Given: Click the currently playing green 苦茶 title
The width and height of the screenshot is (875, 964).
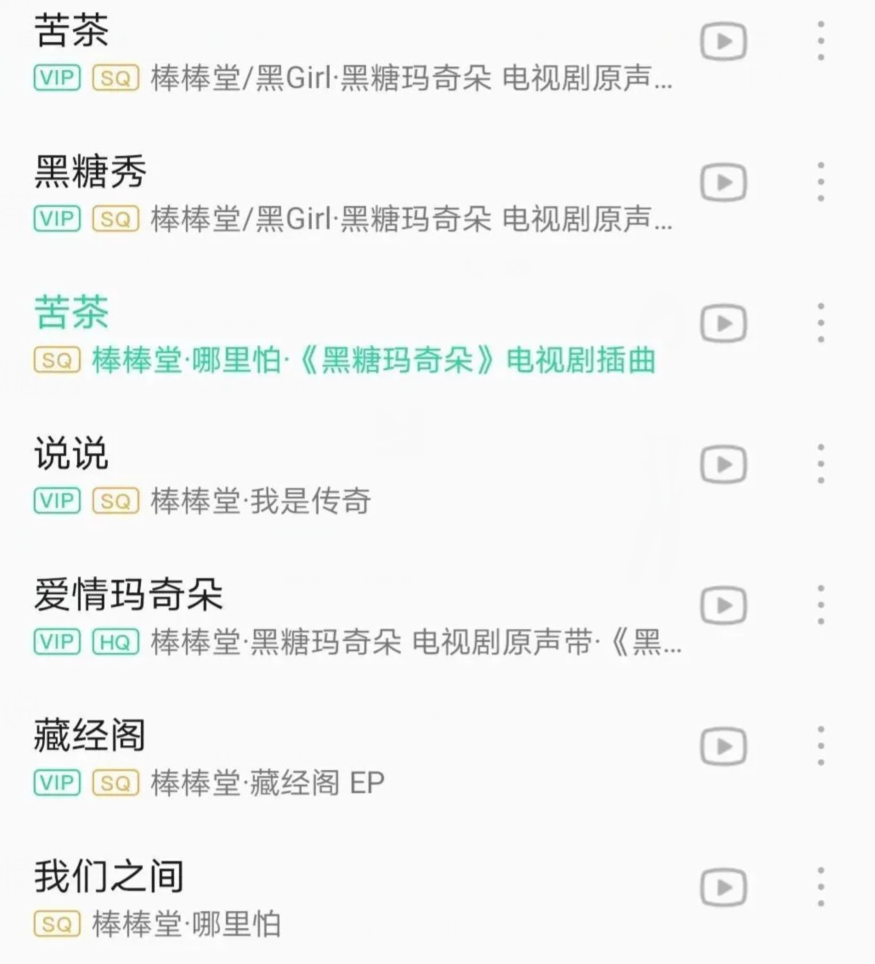Looking at the screenshot, I should click(x=72, y=314).
